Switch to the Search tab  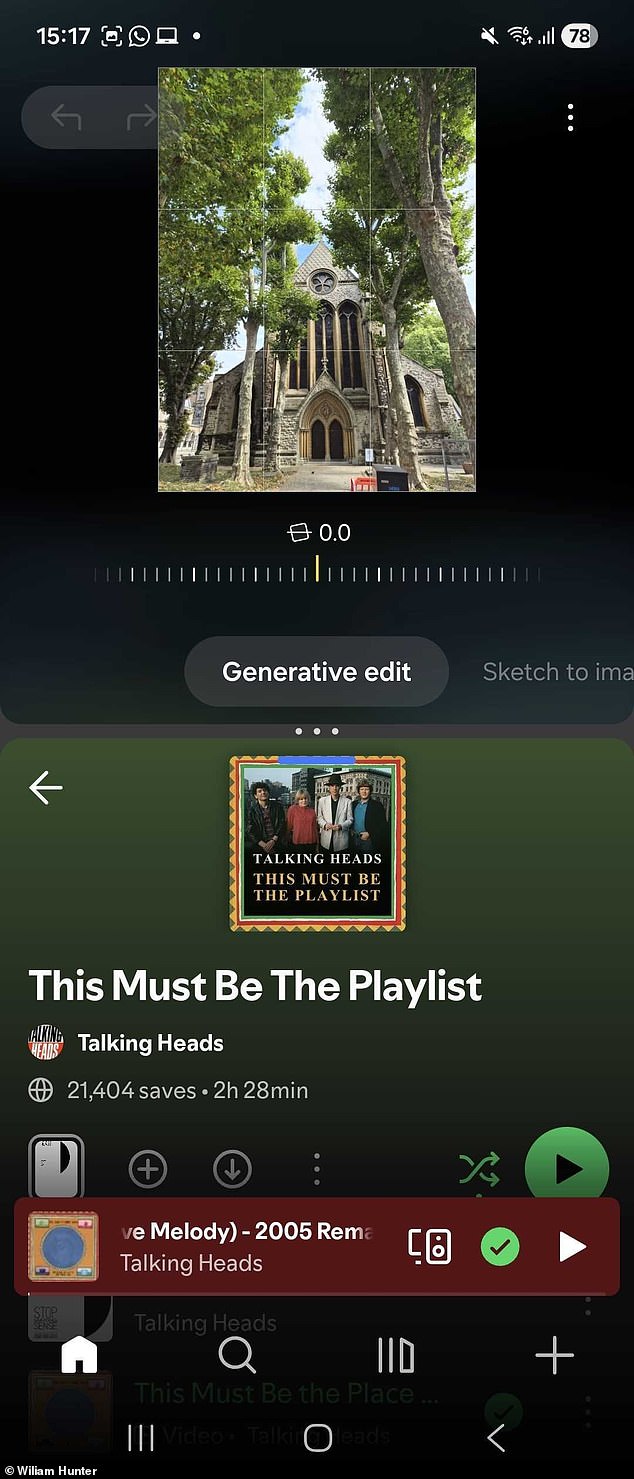237,1356
